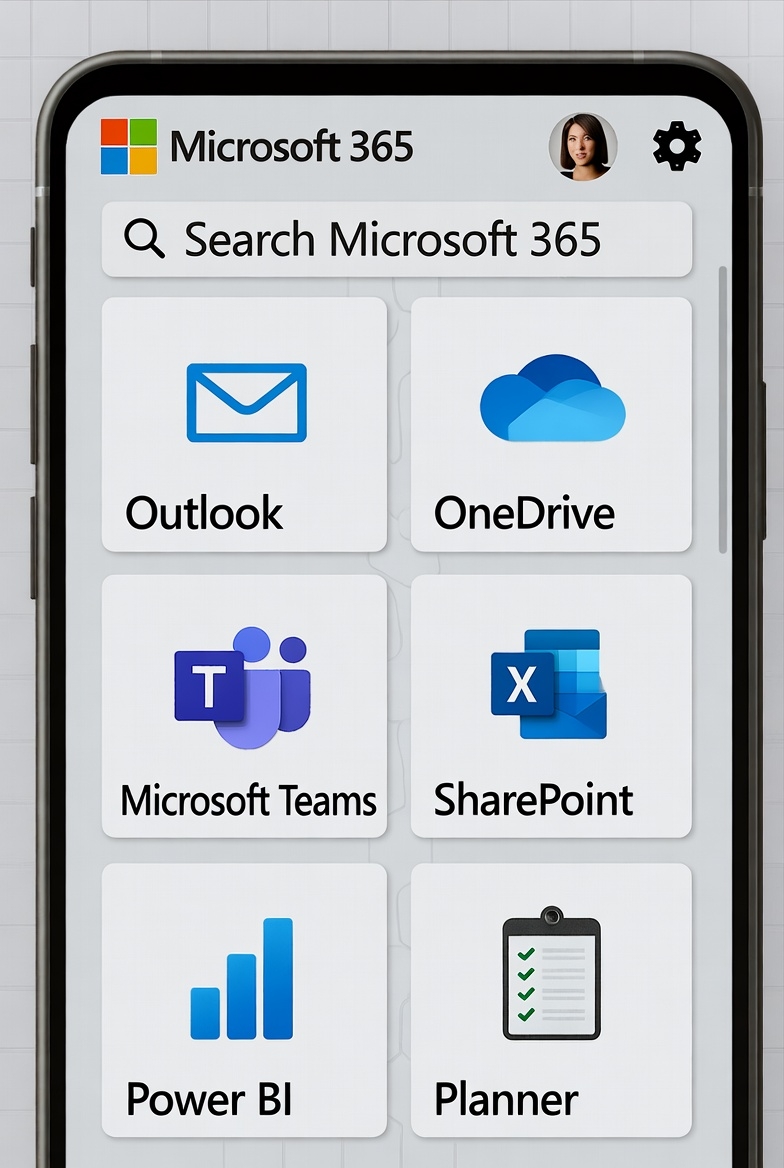The image size is (784, 1168).
Task: Select the SharePoint label text
Action: [x=533, y=799]
